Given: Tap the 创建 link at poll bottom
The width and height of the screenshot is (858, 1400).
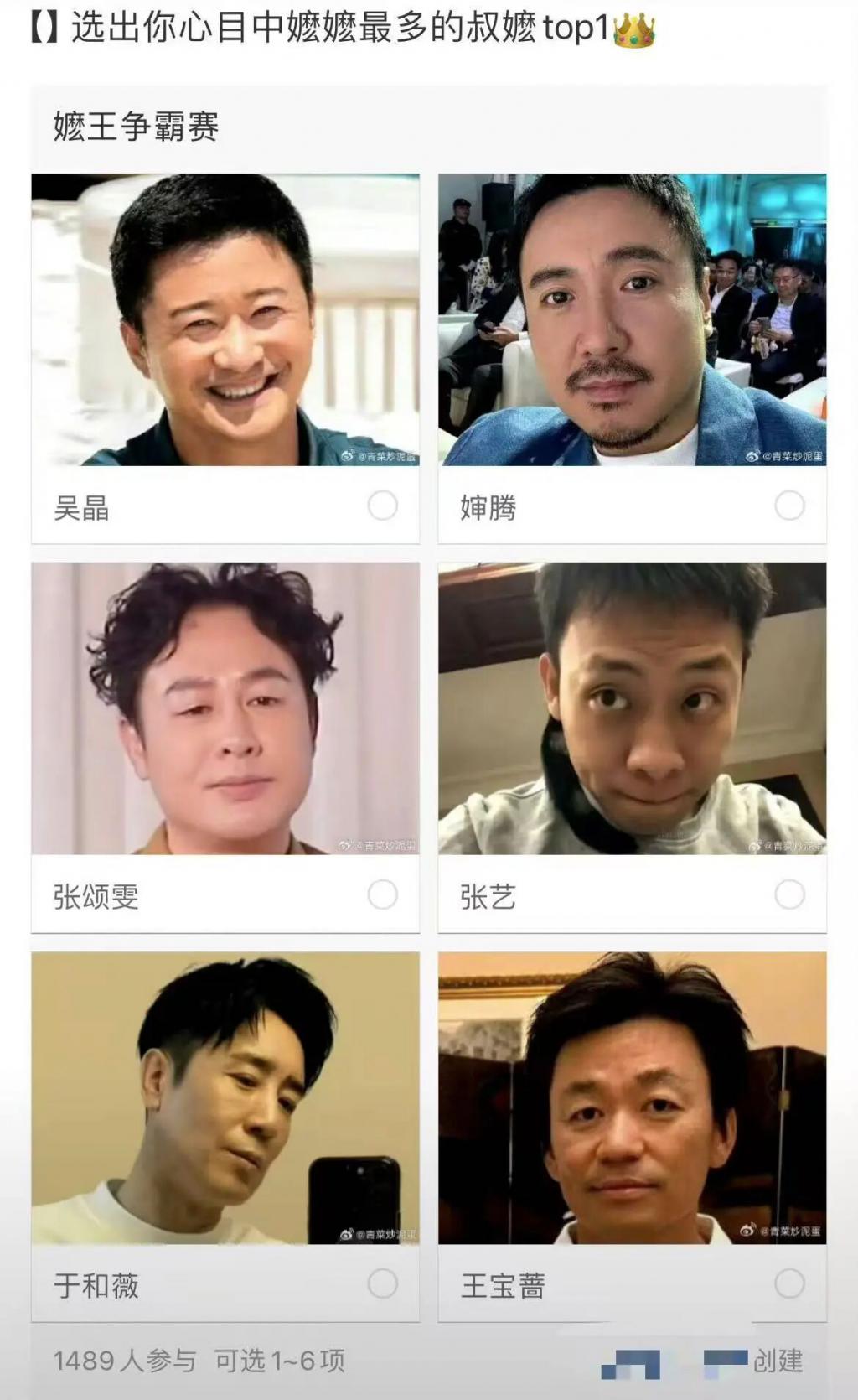Looking at the screenshot, I should [x=778, y=1361].
